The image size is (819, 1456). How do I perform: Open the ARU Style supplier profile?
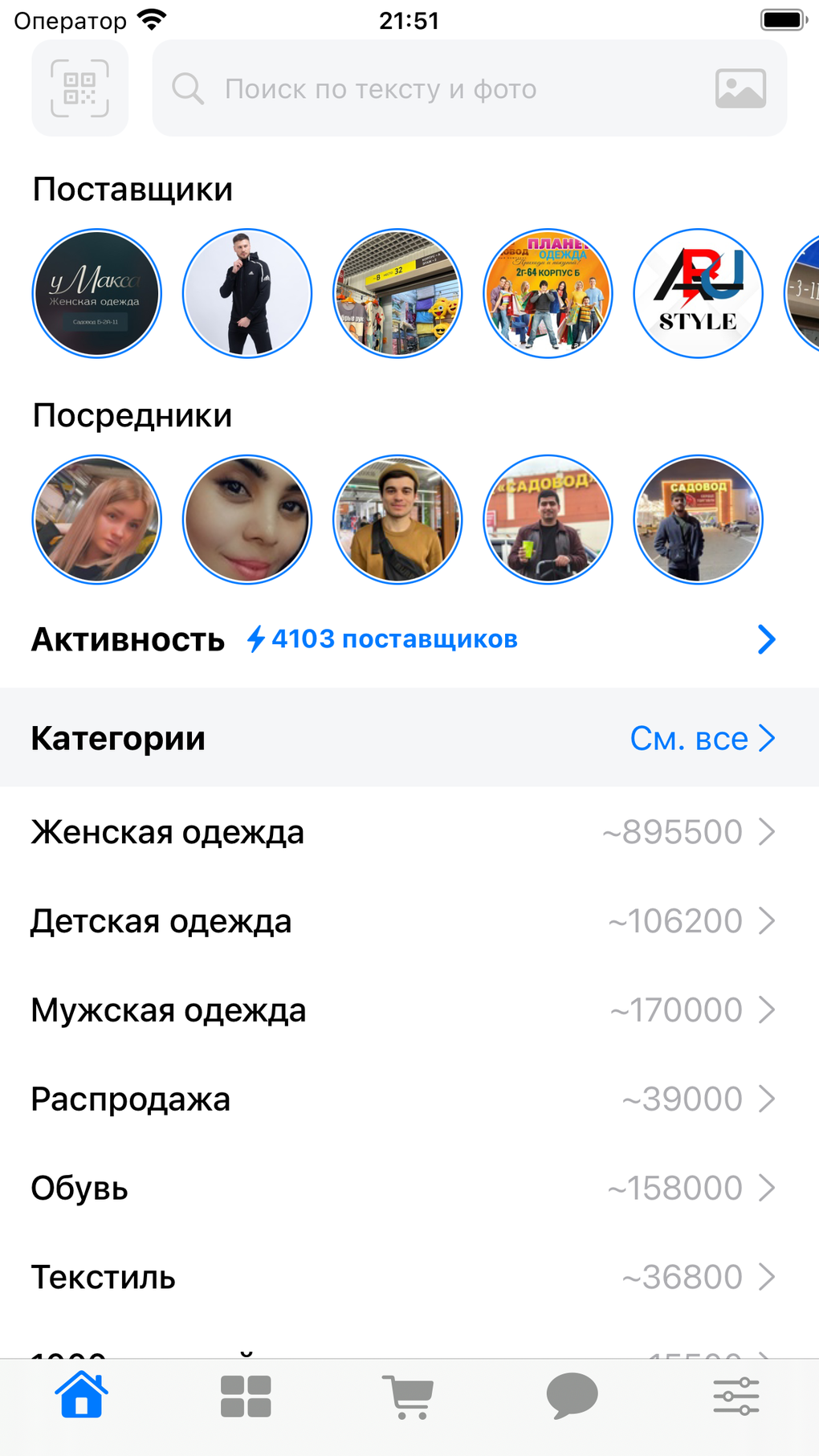(x=698, y=293)
